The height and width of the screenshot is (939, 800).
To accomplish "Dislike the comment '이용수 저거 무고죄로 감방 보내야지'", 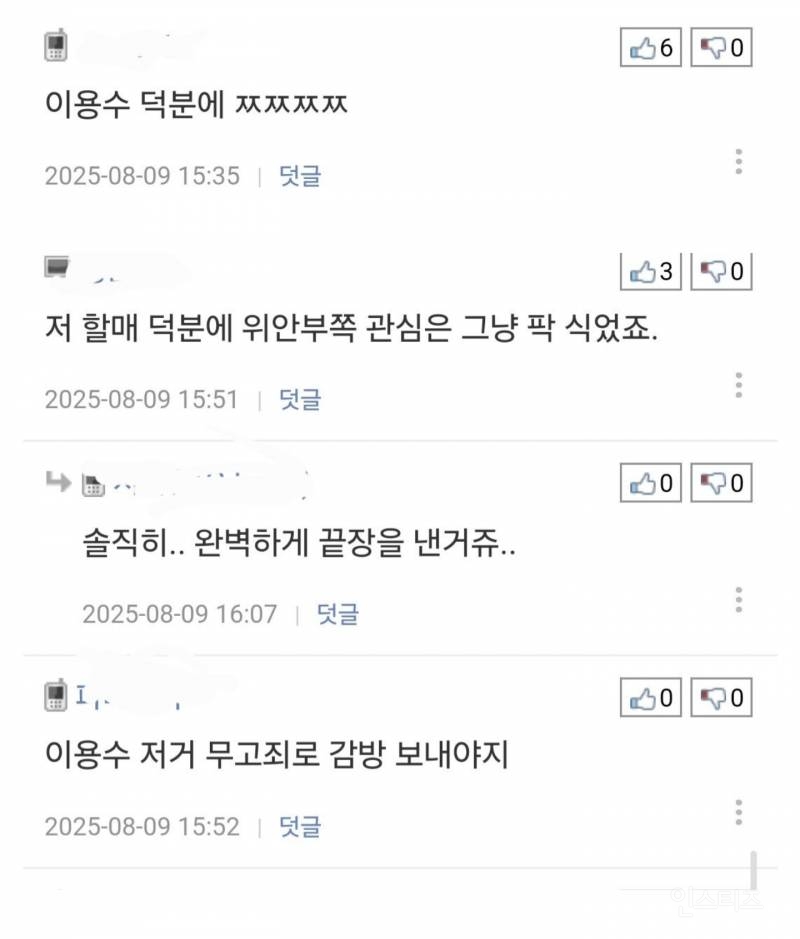I will (x=721, y=698).
